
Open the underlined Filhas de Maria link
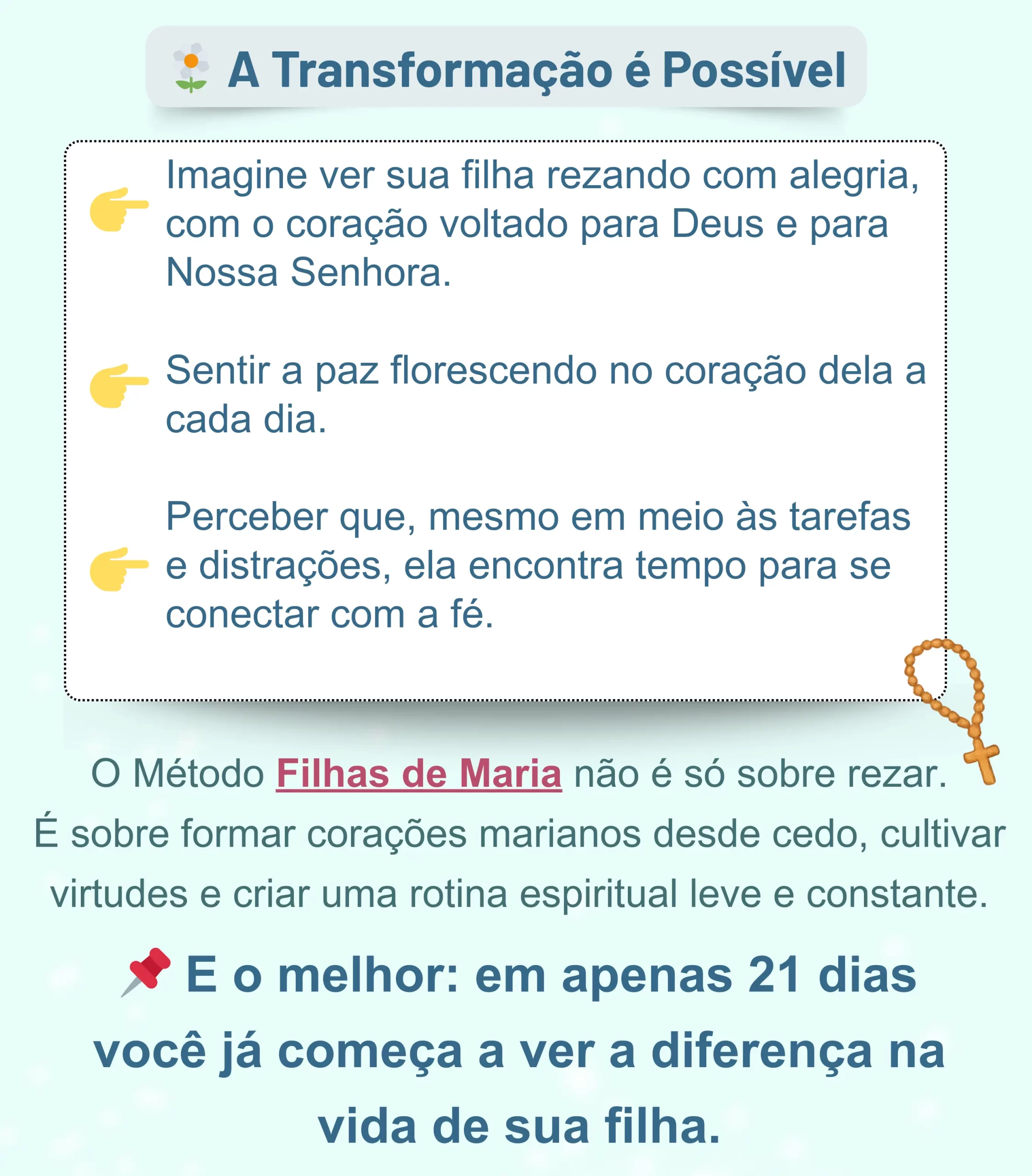(418, 774)
